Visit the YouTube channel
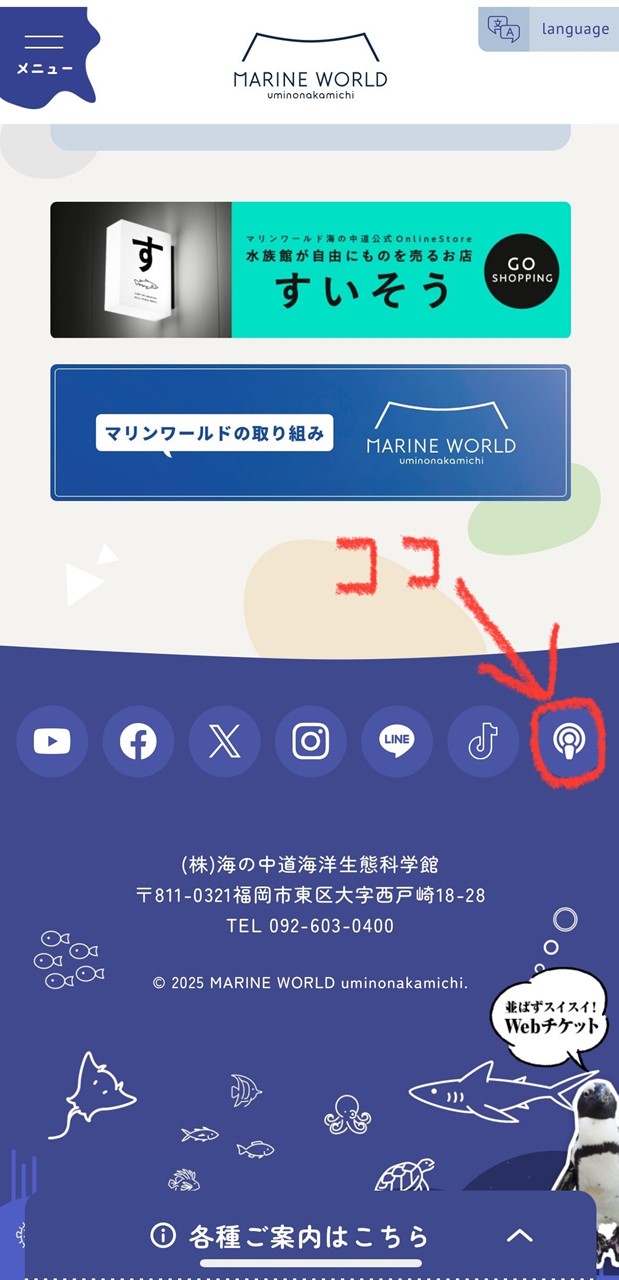Screen dimensions: 619x1280 pyautogui.click(x=52, y=741)
